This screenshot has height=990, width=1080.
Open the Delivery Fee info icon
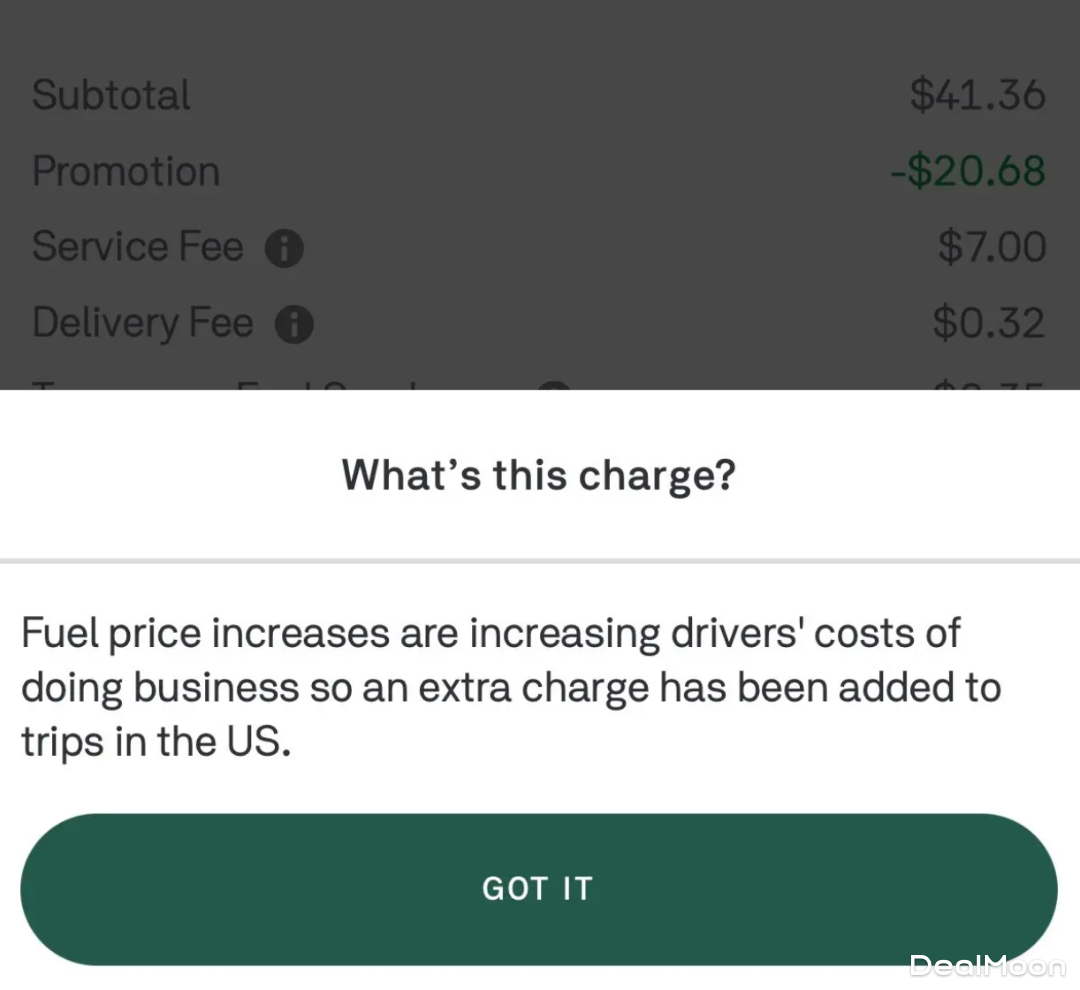click(x=294, y=324)
